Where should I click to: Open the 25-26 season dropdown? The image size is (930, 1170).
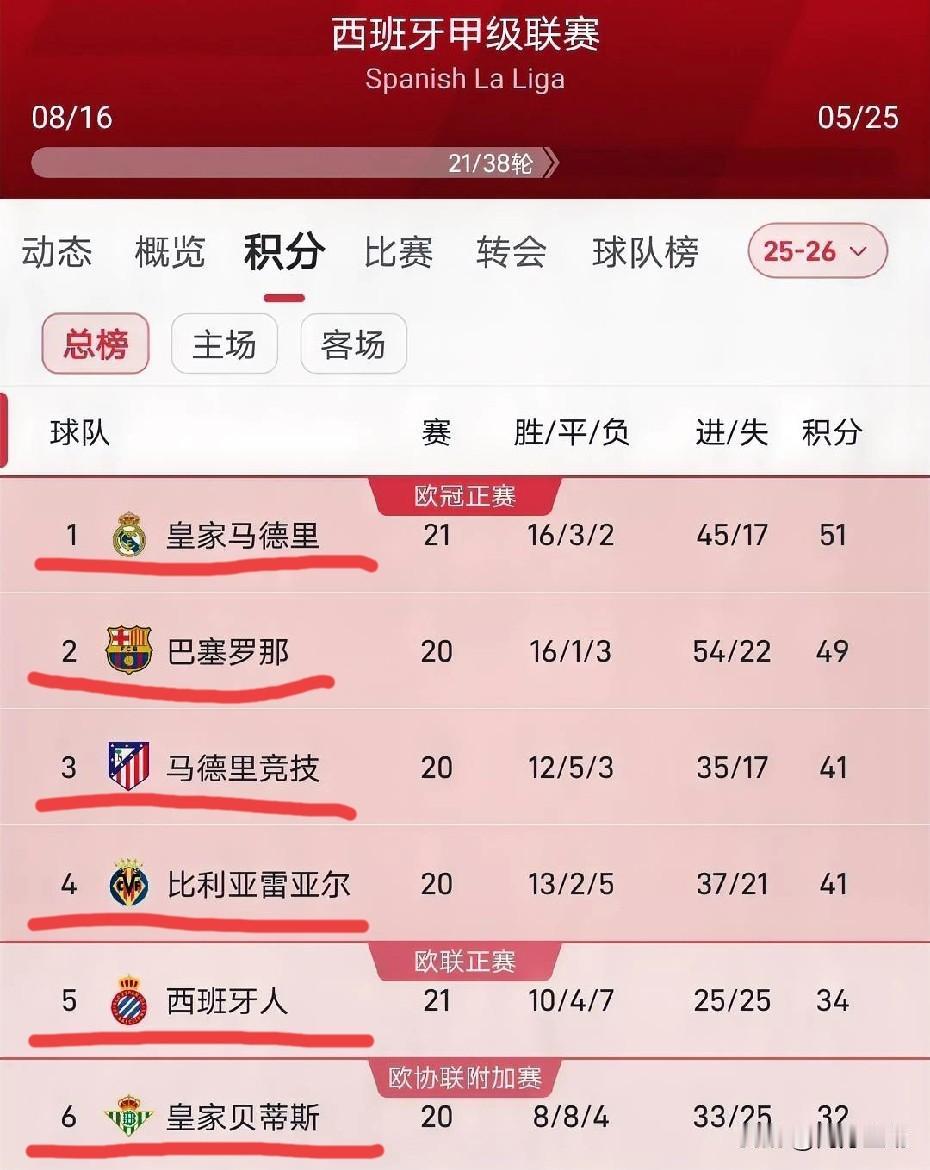click(x=816, y=253)
